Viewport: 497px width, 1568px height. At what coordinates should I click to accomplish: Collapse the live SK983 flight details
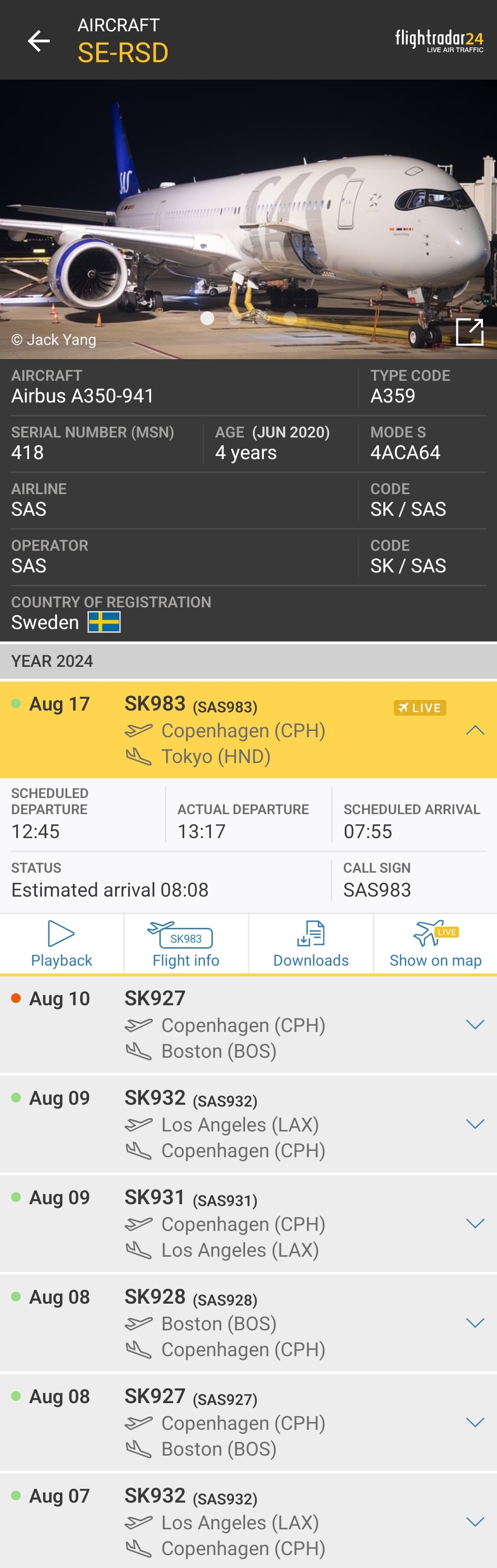[x=474, y=730]
